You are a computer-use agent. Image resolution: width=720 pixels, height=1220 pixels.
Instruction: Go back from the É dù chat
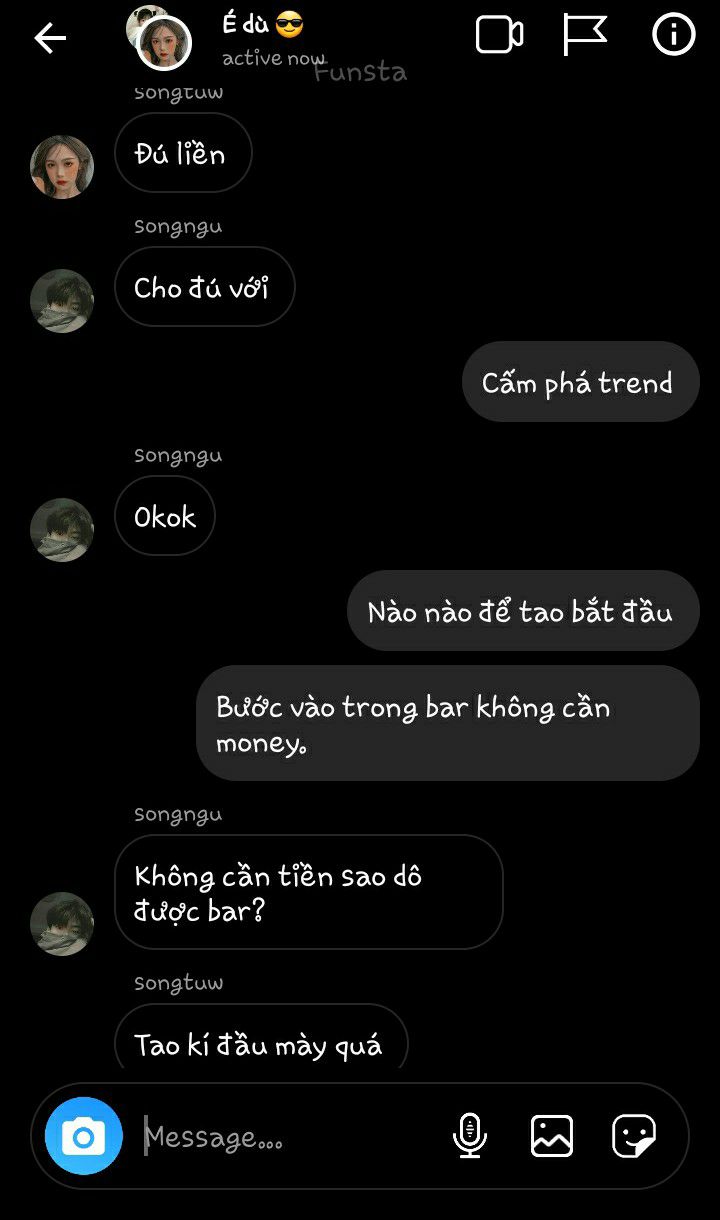(x=49, y=39)
